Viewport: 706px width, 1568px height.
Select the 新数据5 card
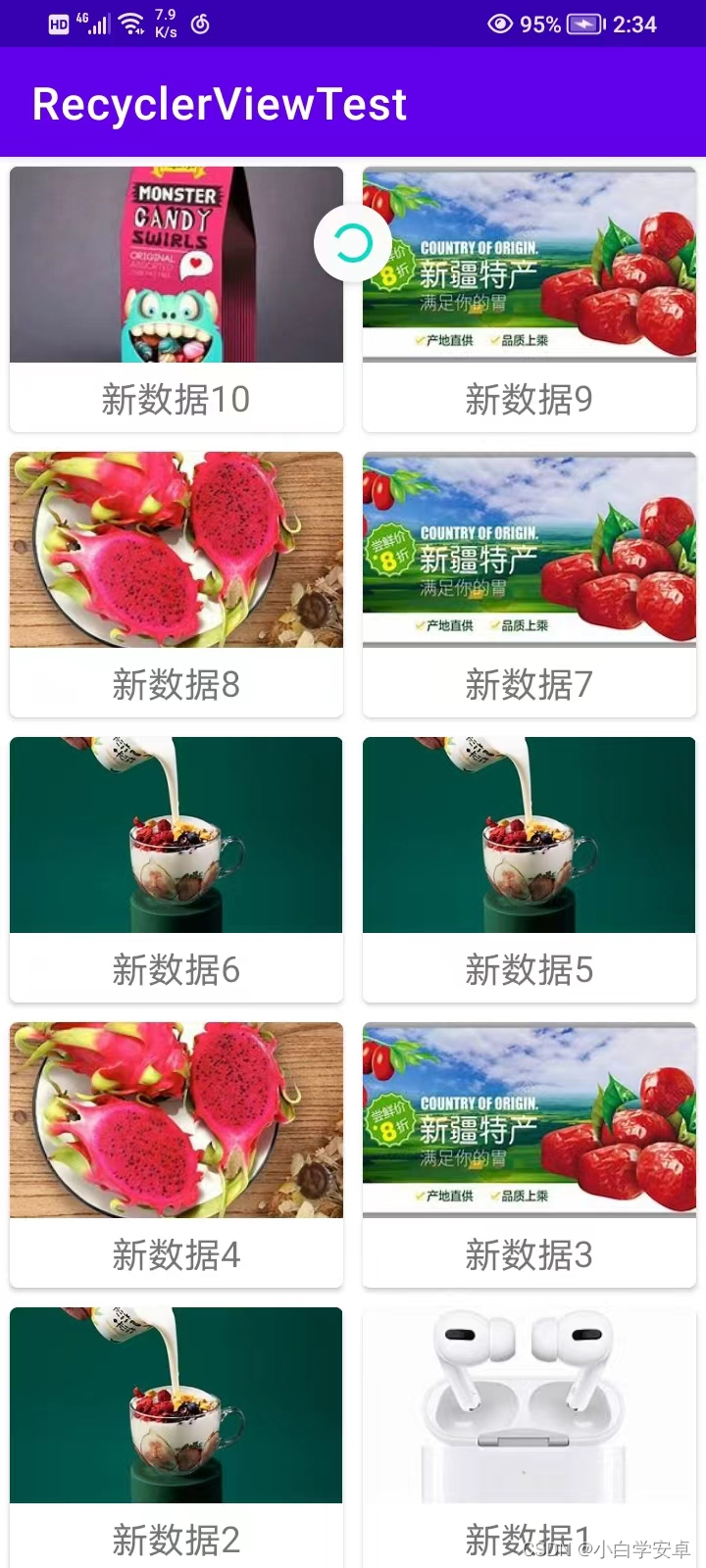[x=529, y=869]
